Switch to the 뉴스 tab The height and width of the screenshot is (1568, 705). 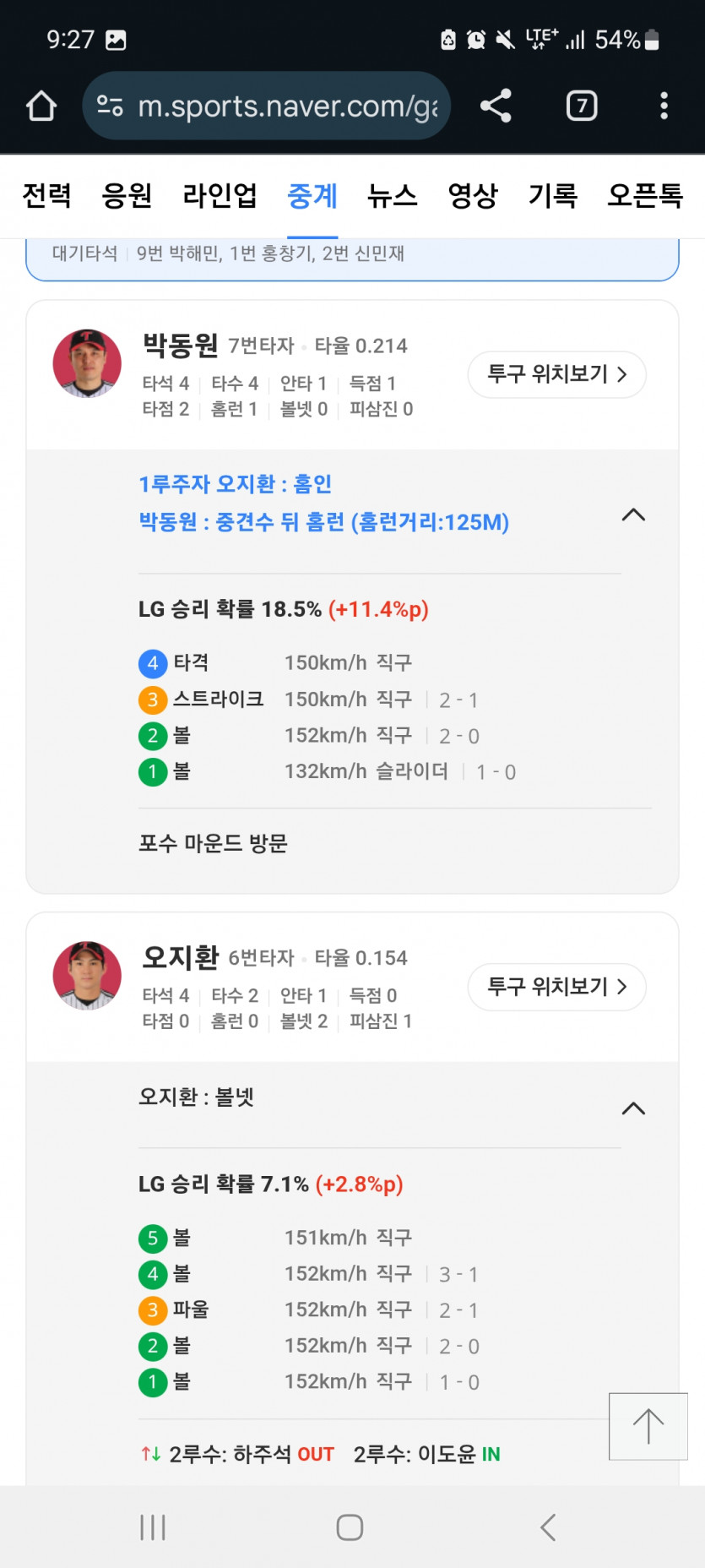[392, 195]
